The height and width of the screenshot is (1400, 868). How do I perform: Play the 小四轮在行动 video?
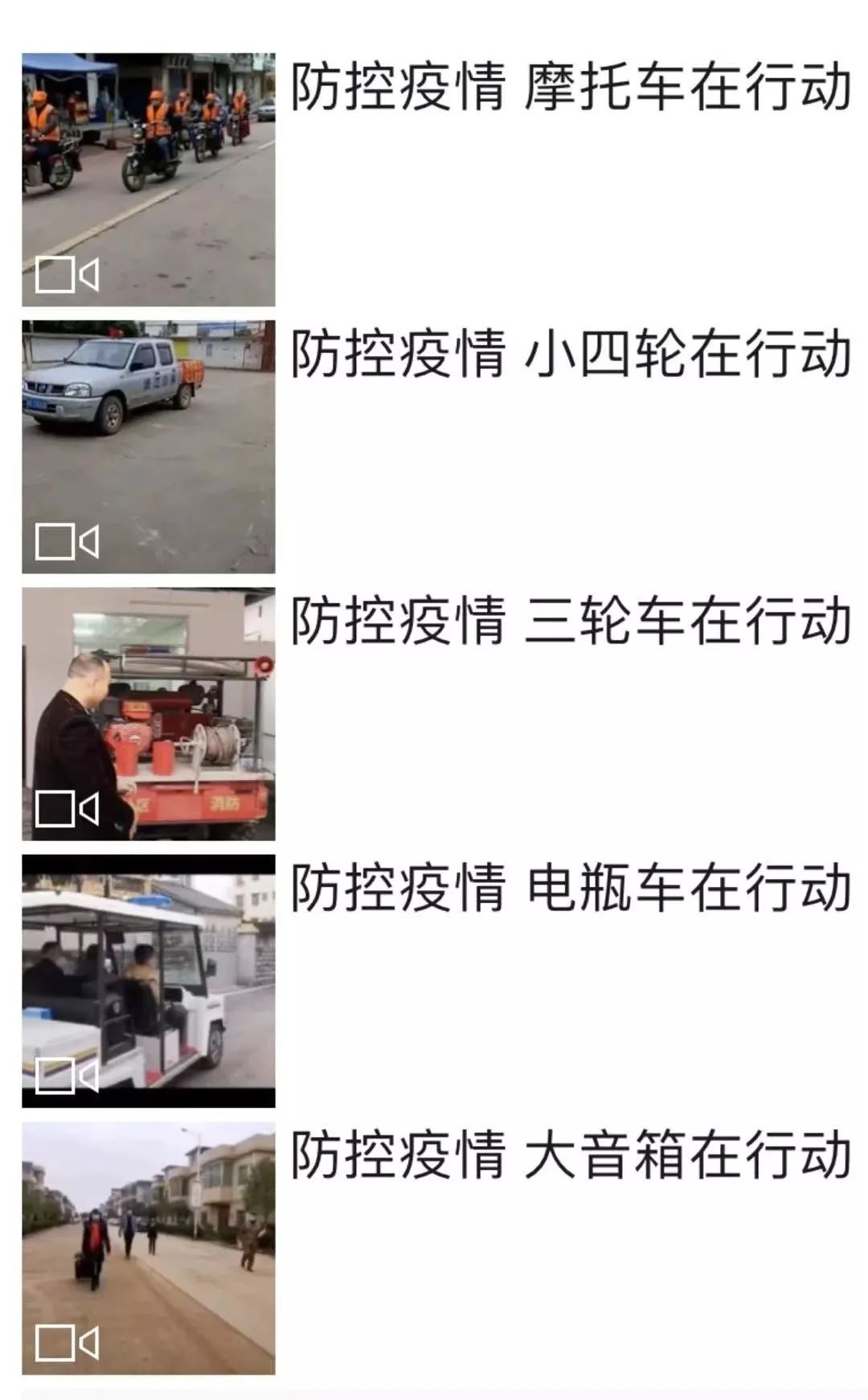pos(149,447)
